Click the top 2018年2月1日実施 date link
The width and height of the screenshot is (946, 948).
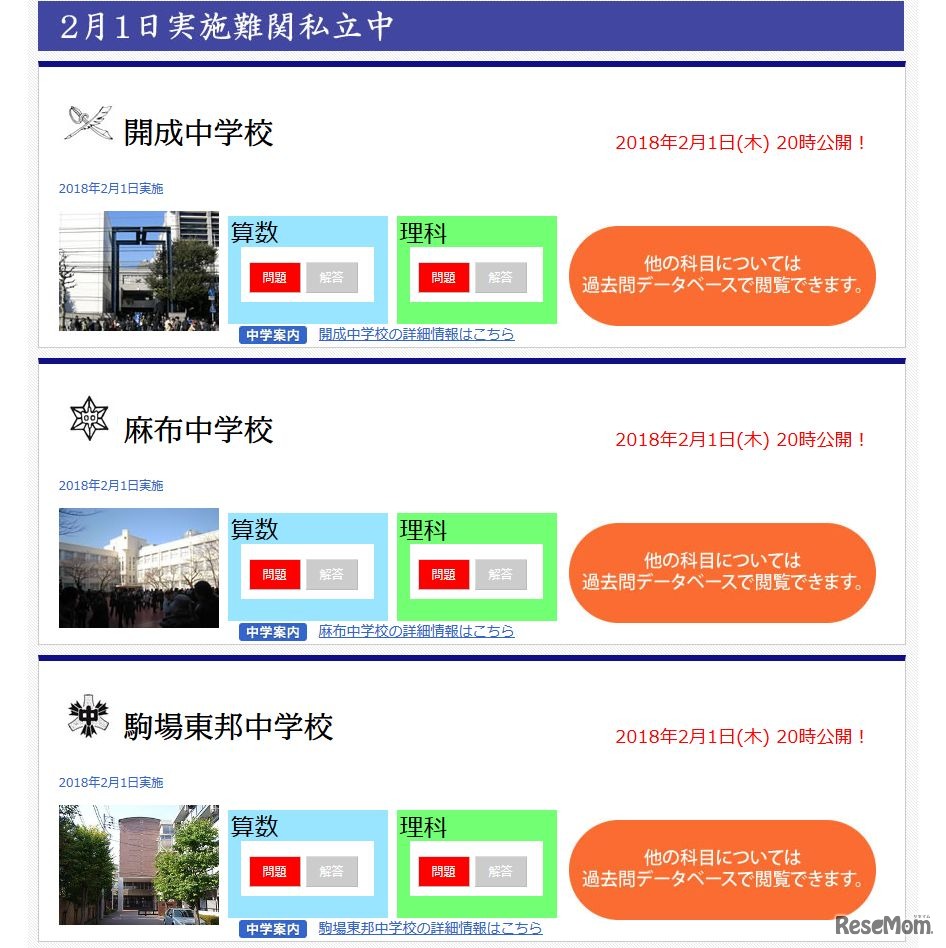click(x=110, y=188)
